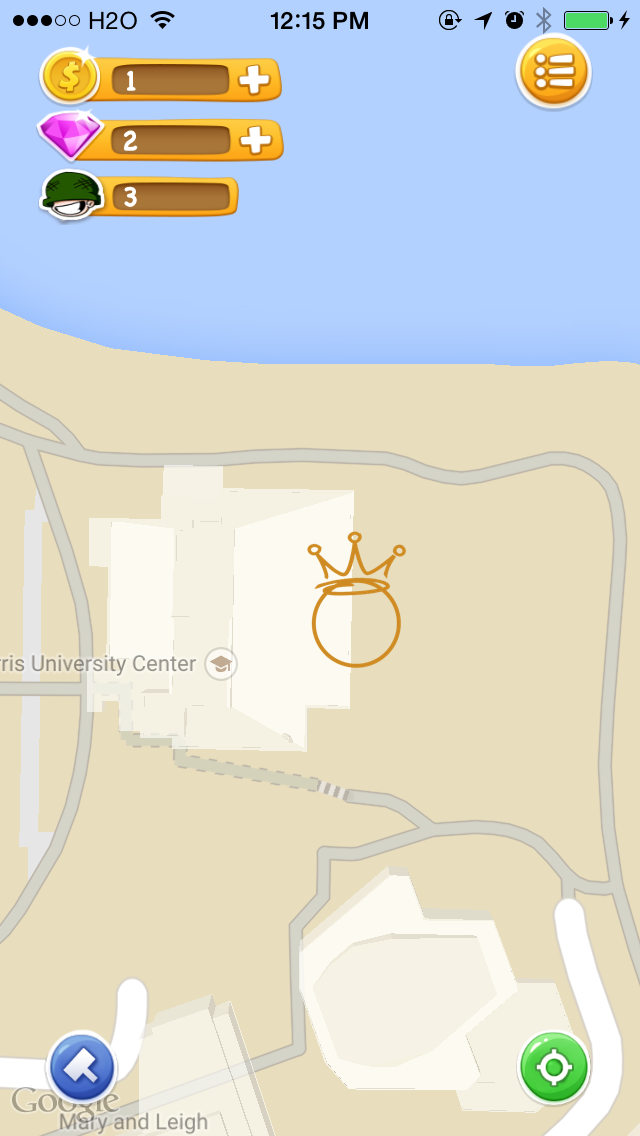Tap the blue hammer build button
640x1136 pixels.
(82, 1067)
